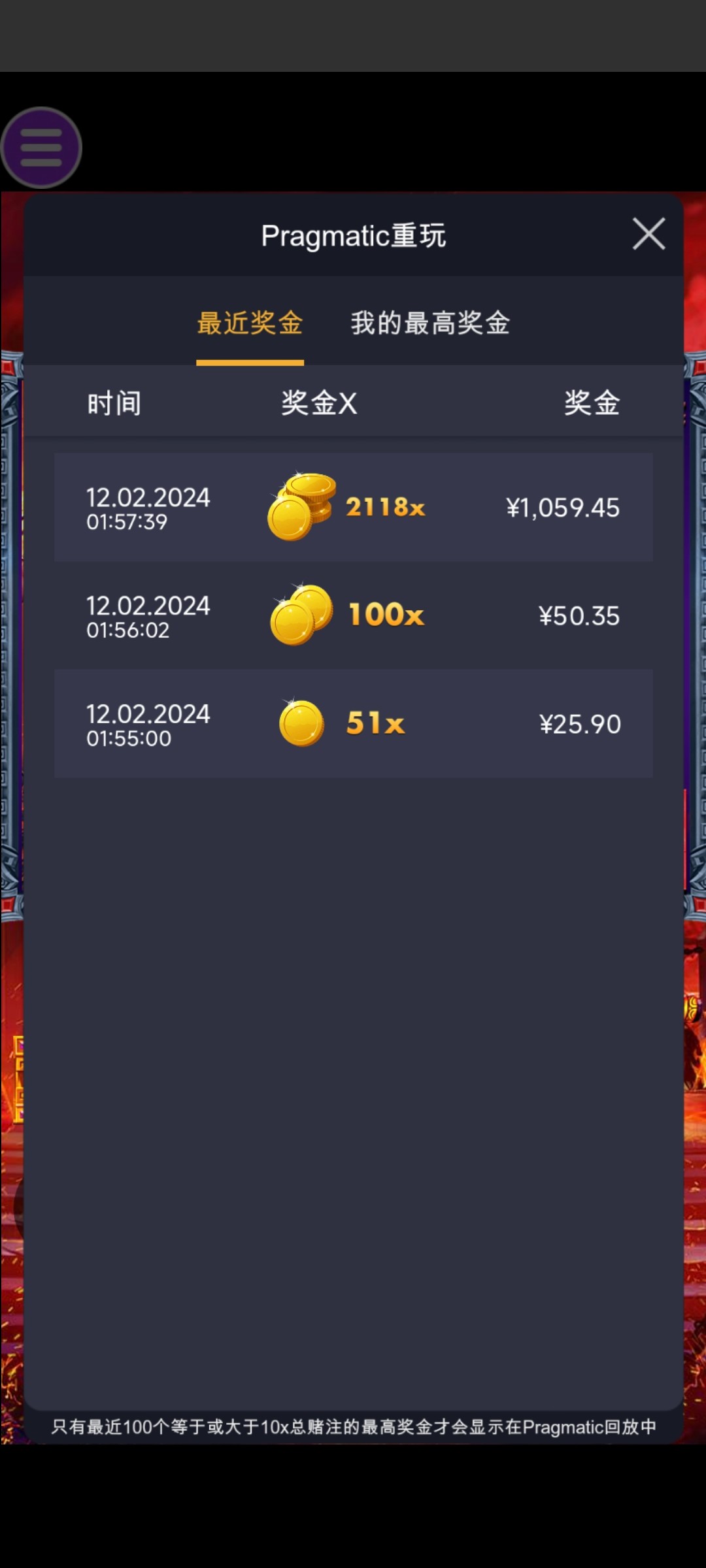
Task: Close the Pragmatic重玩 dialog
Action: pyautogui.click(x=648, y=234)
